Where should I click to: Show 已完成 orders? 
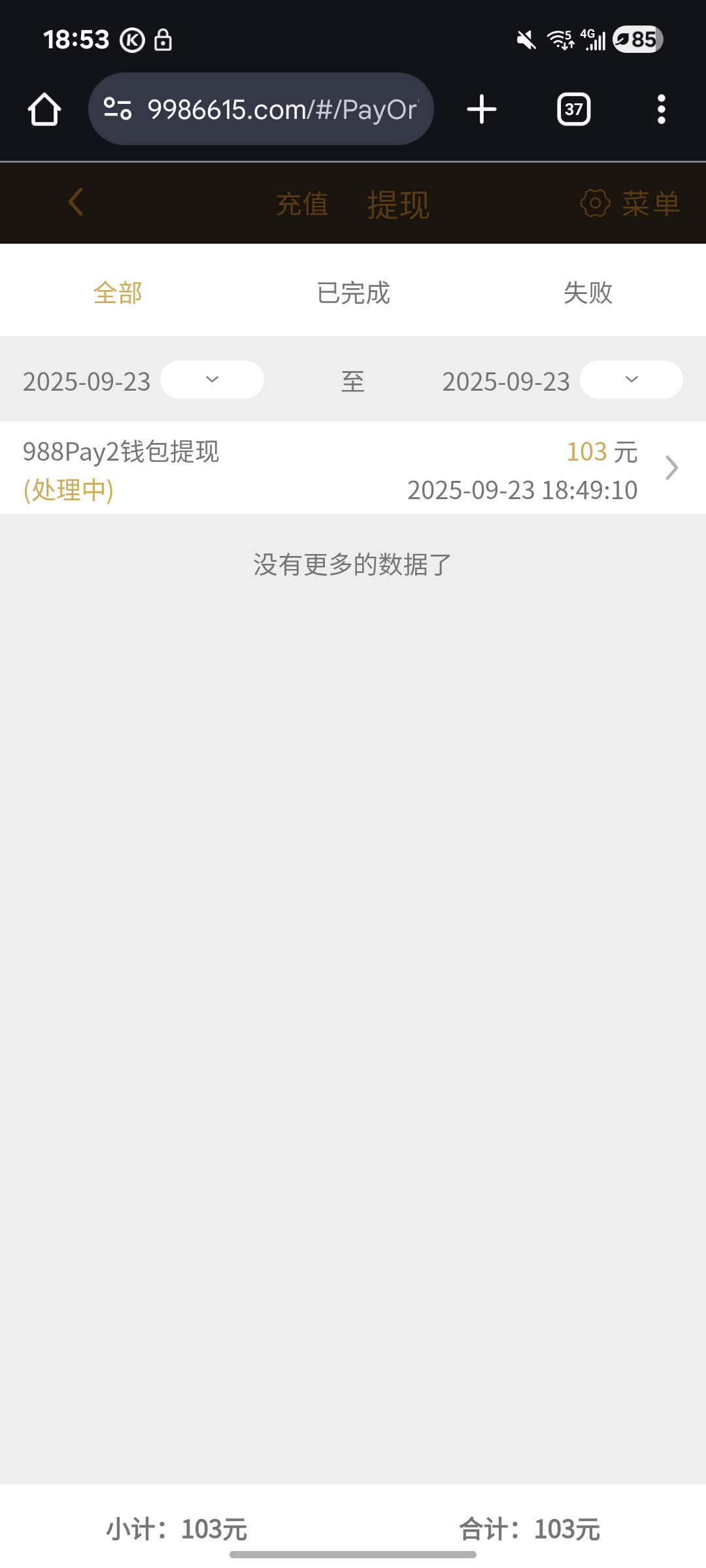[x=353, y=292]
